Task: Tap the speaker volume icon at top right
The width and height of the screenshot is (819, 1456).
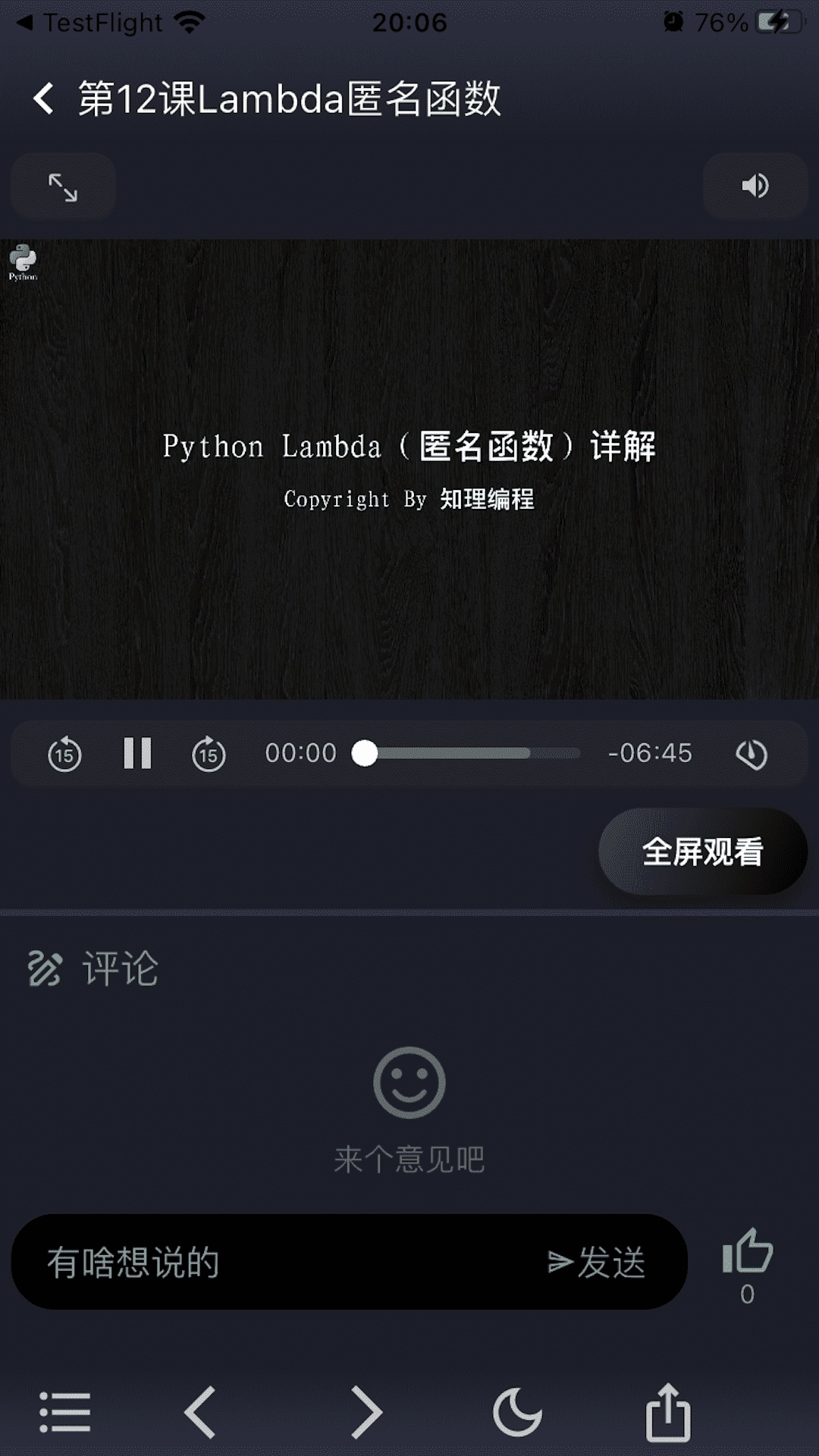Action: coord(755,185)
